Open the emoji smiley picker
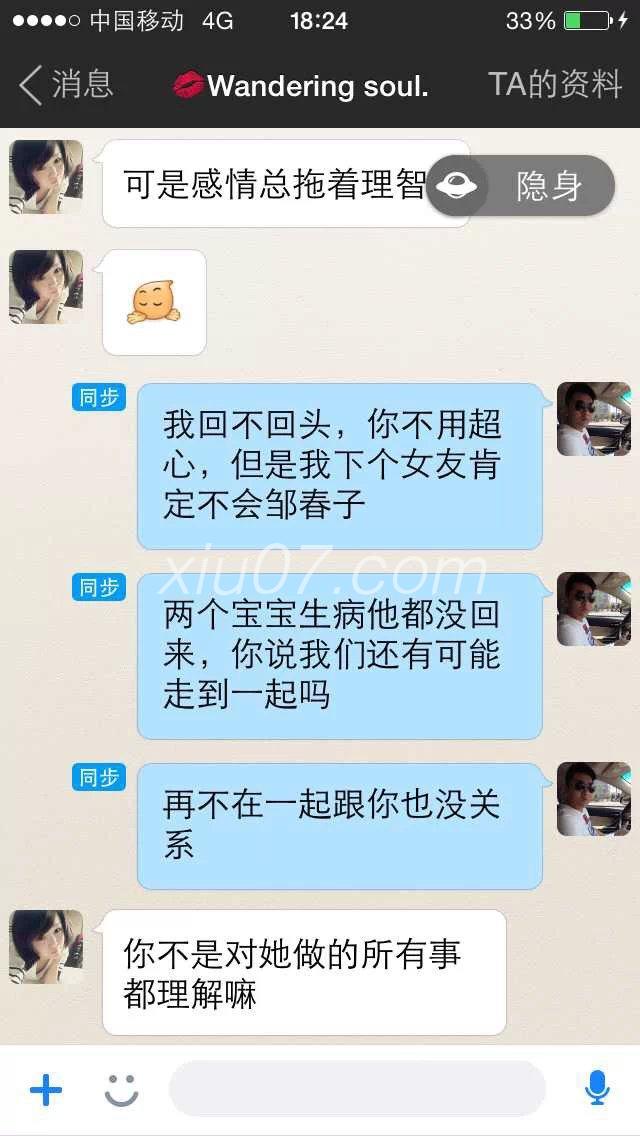 point(122,1090)
